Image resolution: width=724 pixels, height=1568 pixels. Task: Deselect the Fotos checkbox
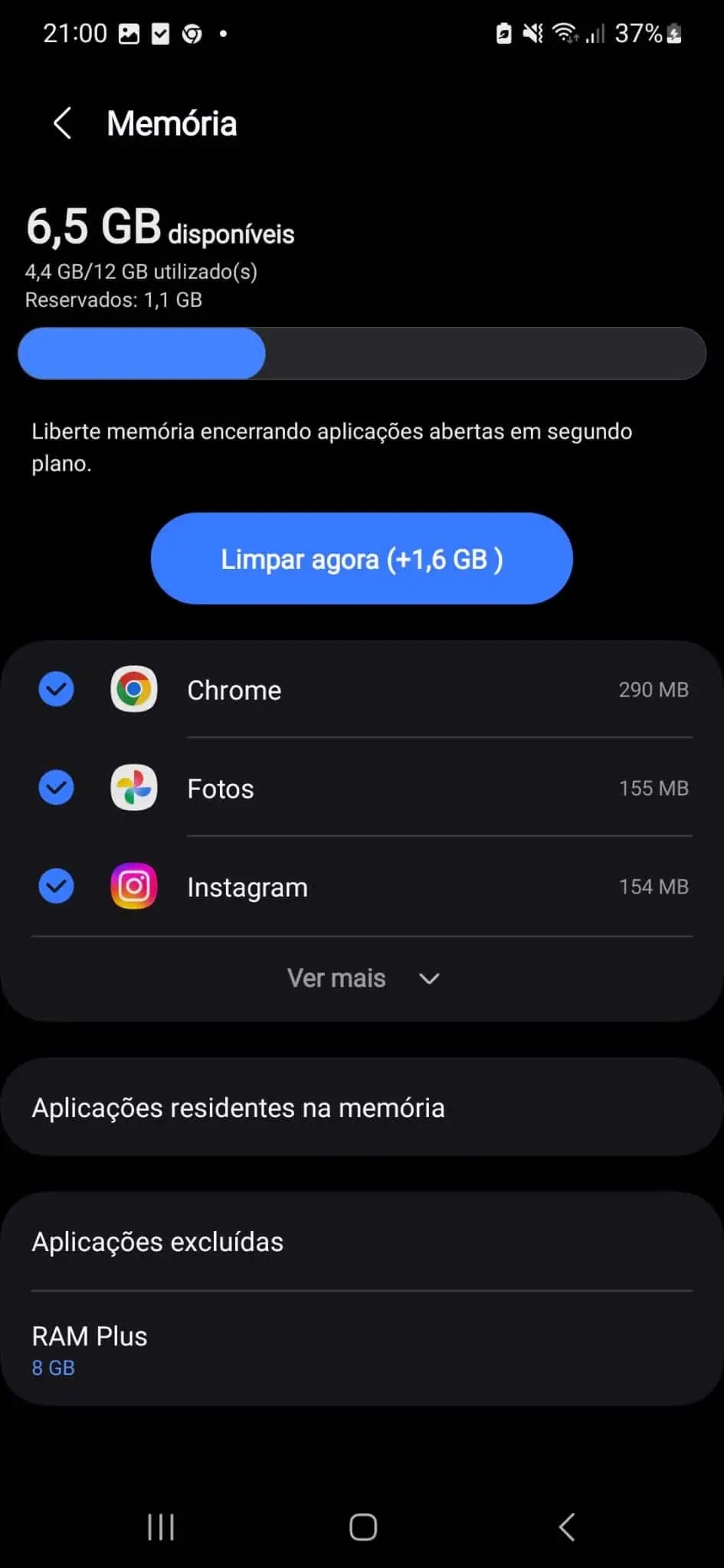click(57, 788)
